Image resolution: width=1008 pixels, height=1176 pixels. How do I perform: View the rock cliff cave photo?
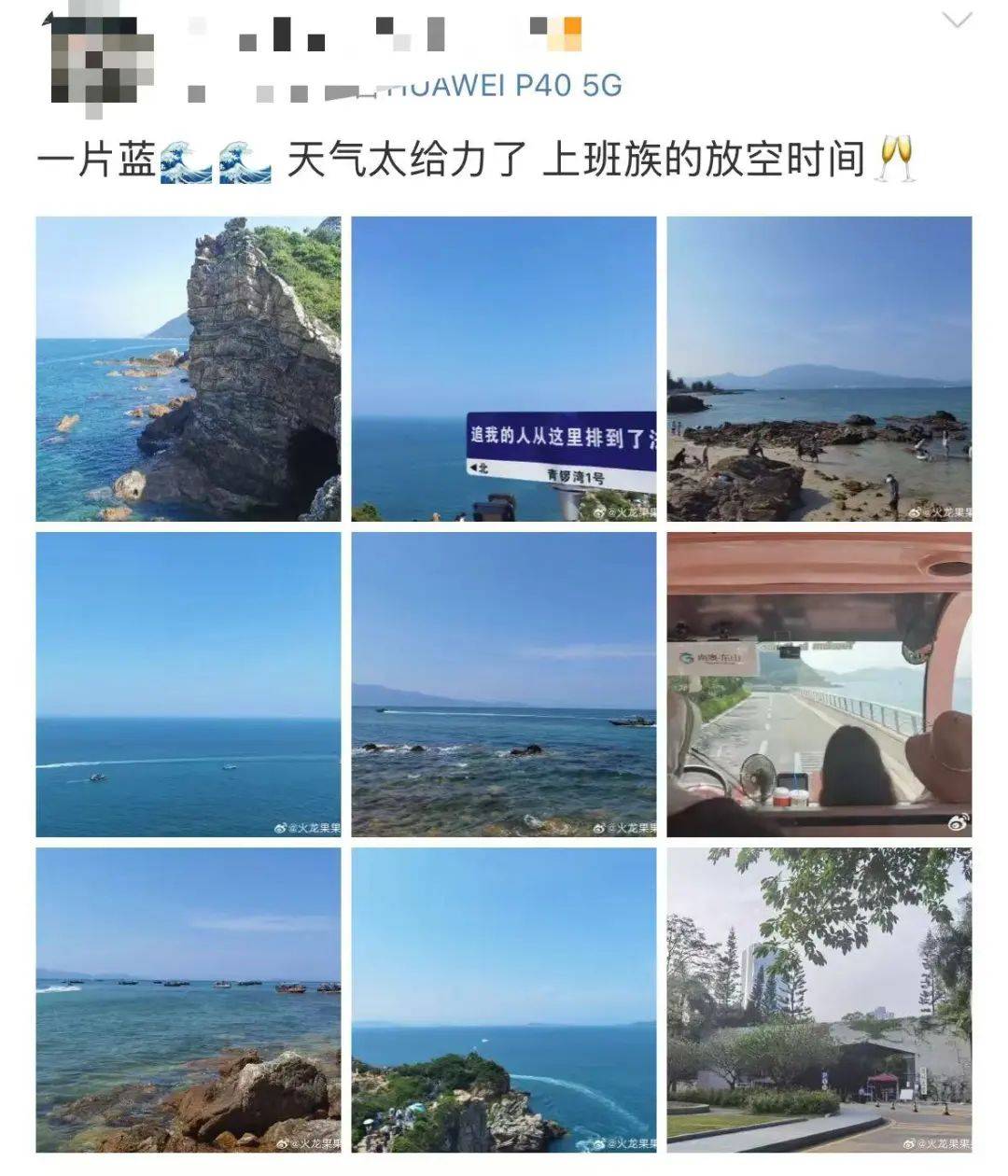(x=189, y=369)
